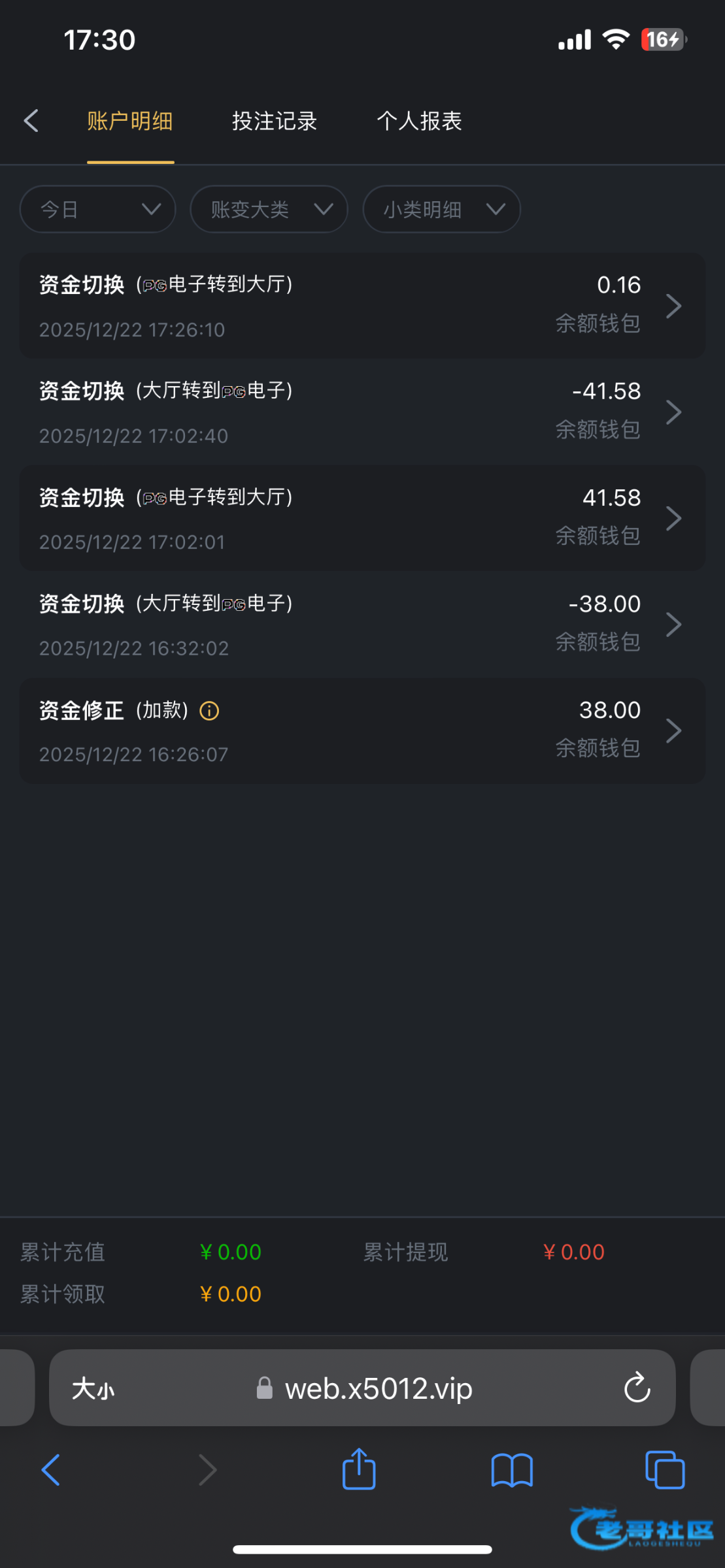Image resolution: width=725 pixels, height=1568 pixels.
Task: Reload the page in Safari
Action: point(637,1388)
